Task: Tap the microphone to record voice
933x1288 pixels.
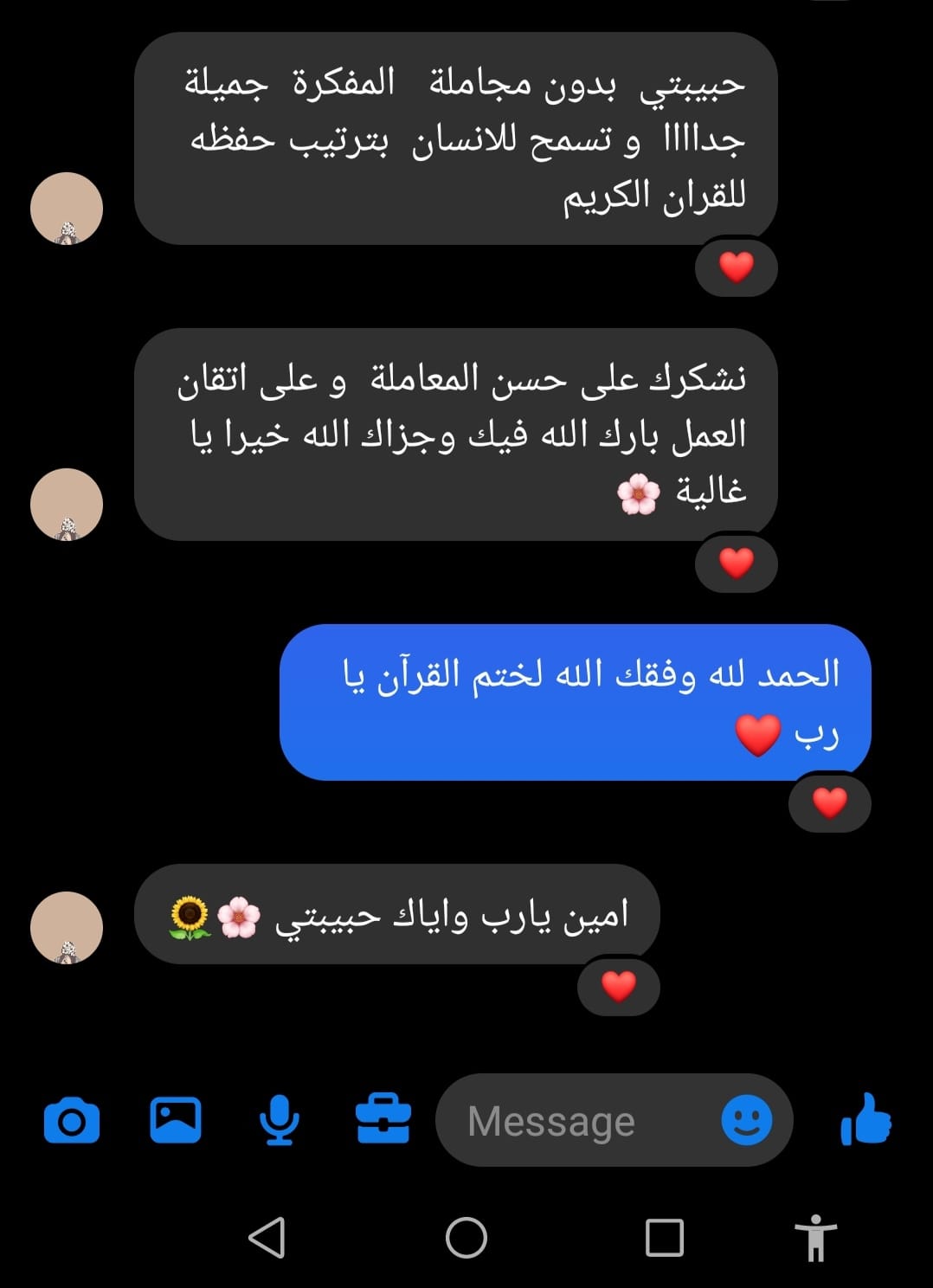Action: point(279,1121)
